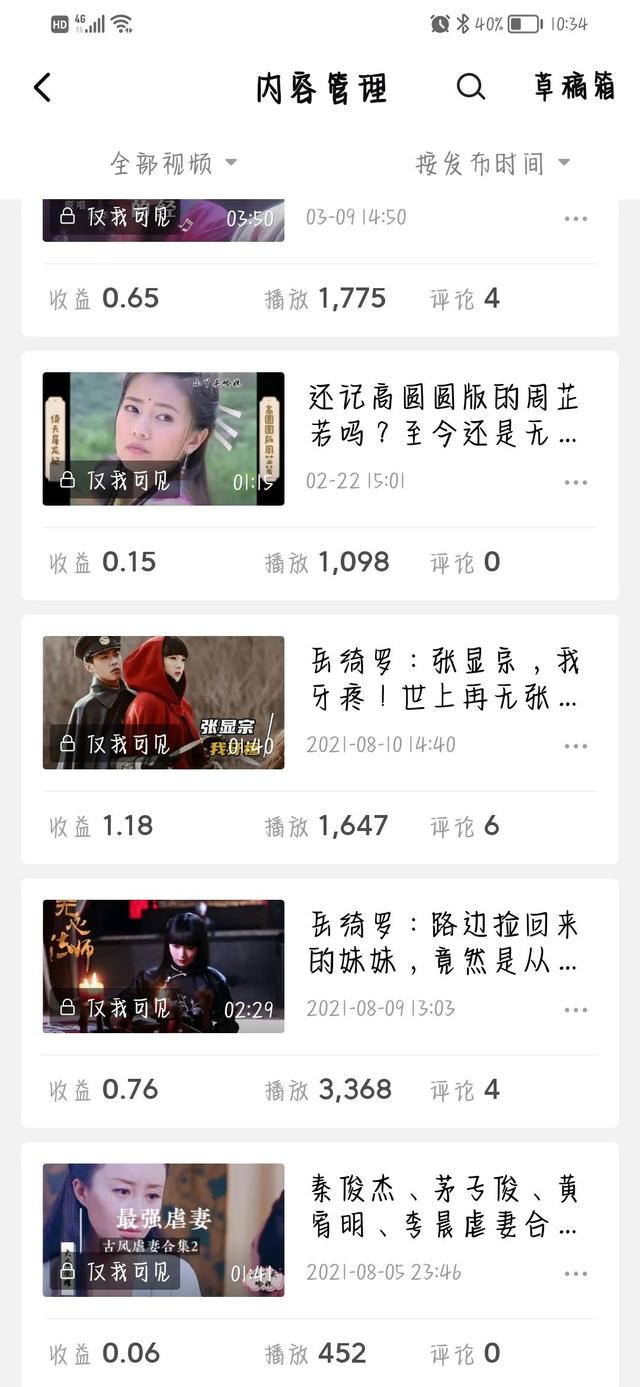This screenshot has height=1387, width=640.
Task: Expand the 按发布时间 sort dropdown
Action: click(493, 163)
